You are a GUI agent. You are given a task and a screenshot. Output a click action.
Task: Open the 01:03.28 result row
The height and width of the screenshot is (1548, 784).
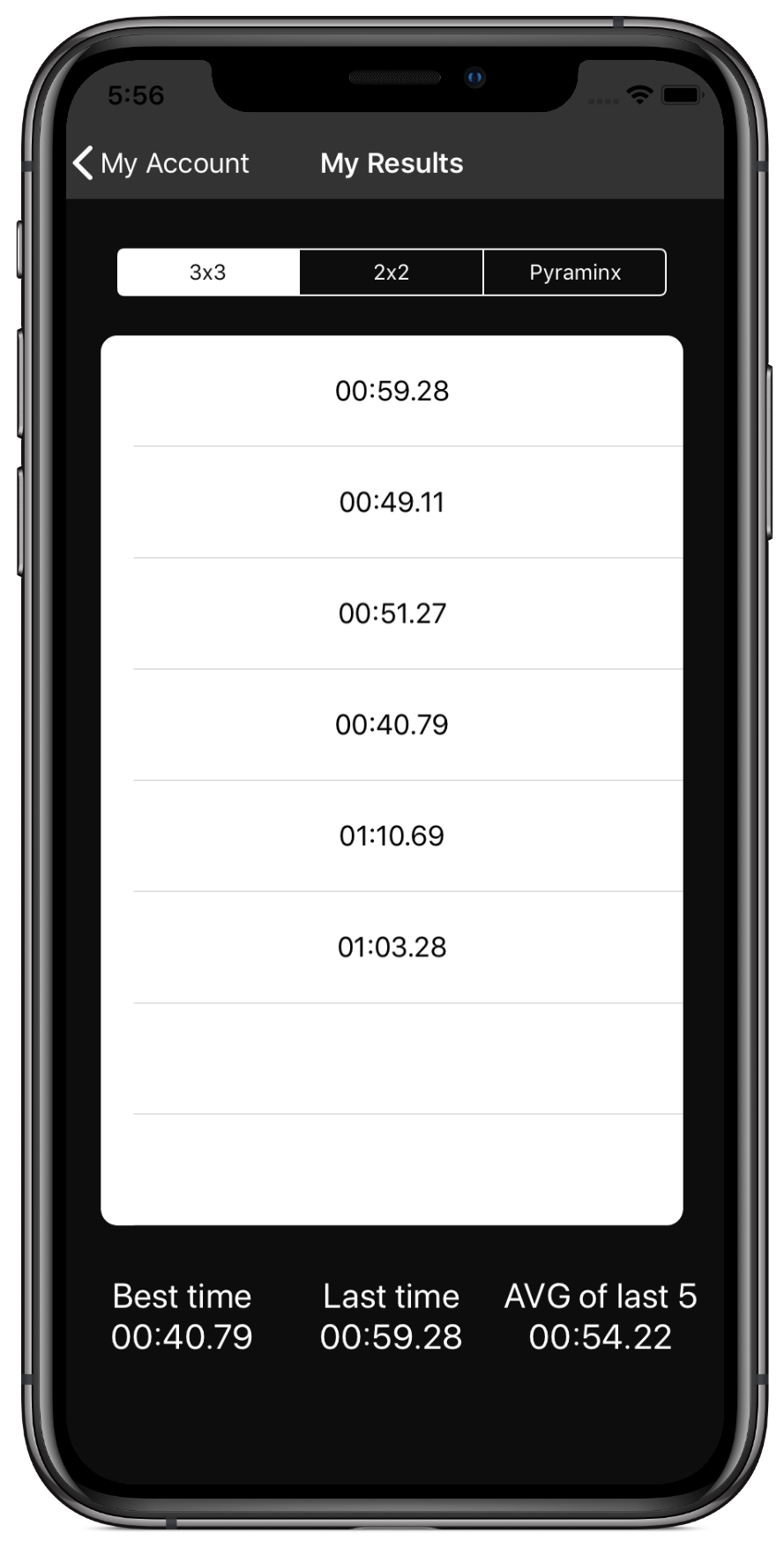[x=392, y=946]
